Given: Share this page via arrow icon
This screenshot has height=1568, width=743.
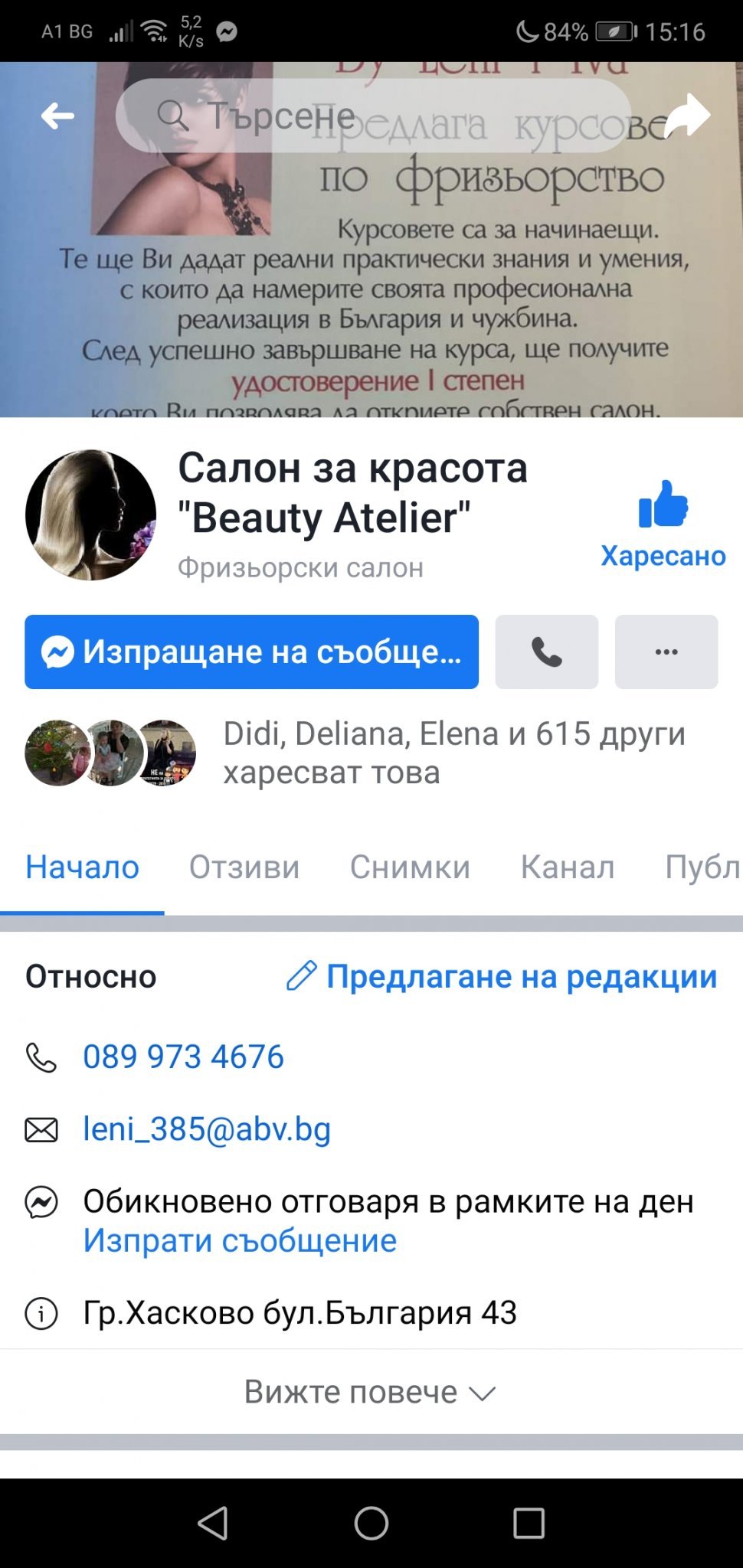Looking at the screenshot, I should [x=687, y=116].
